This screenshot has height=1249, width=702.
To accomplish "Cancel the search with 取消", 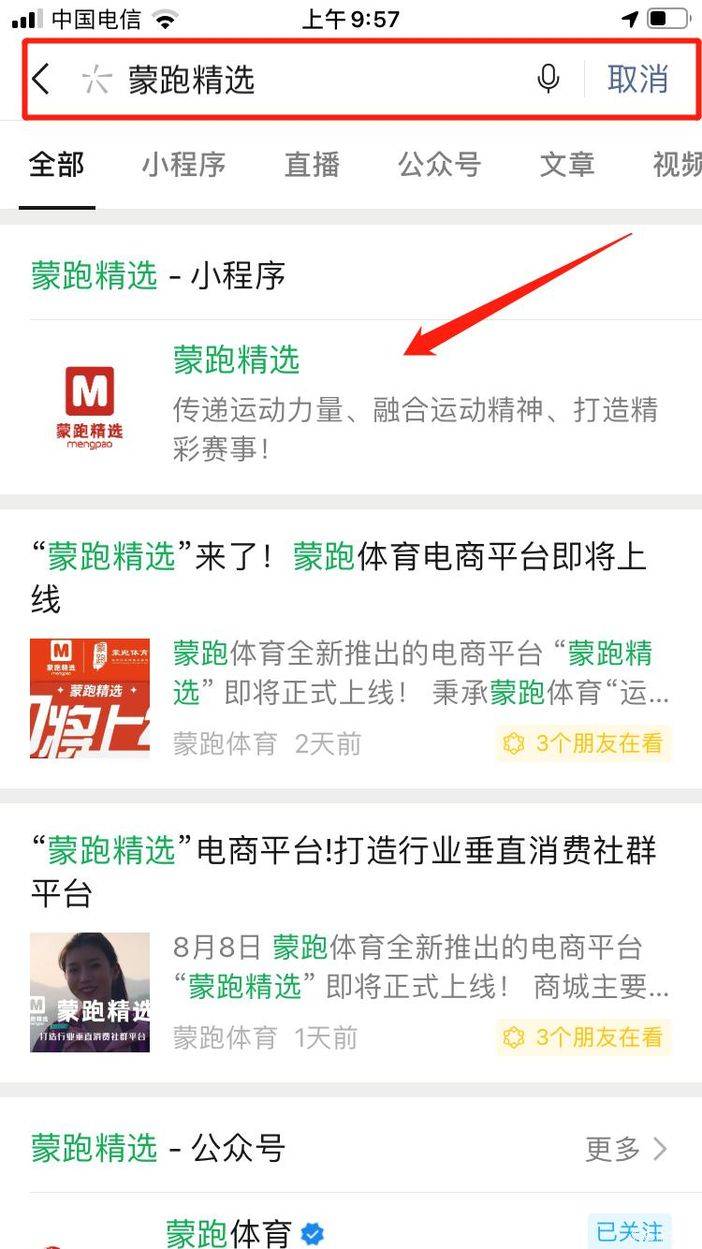I will pos(638,79).
